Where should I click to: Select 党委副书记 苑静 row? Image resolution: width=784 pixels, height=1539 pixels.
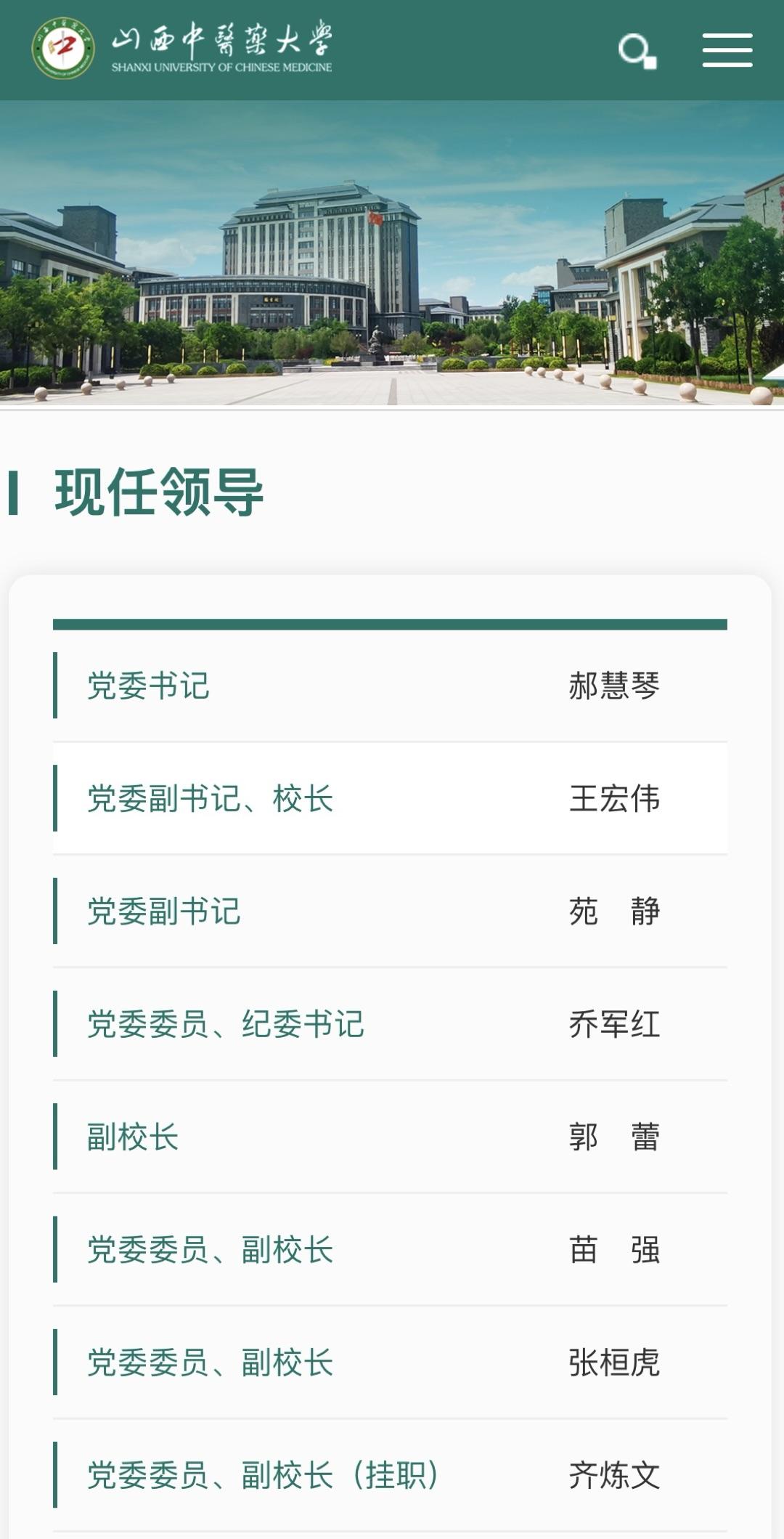pyautogui.click(x=390, y=911)
